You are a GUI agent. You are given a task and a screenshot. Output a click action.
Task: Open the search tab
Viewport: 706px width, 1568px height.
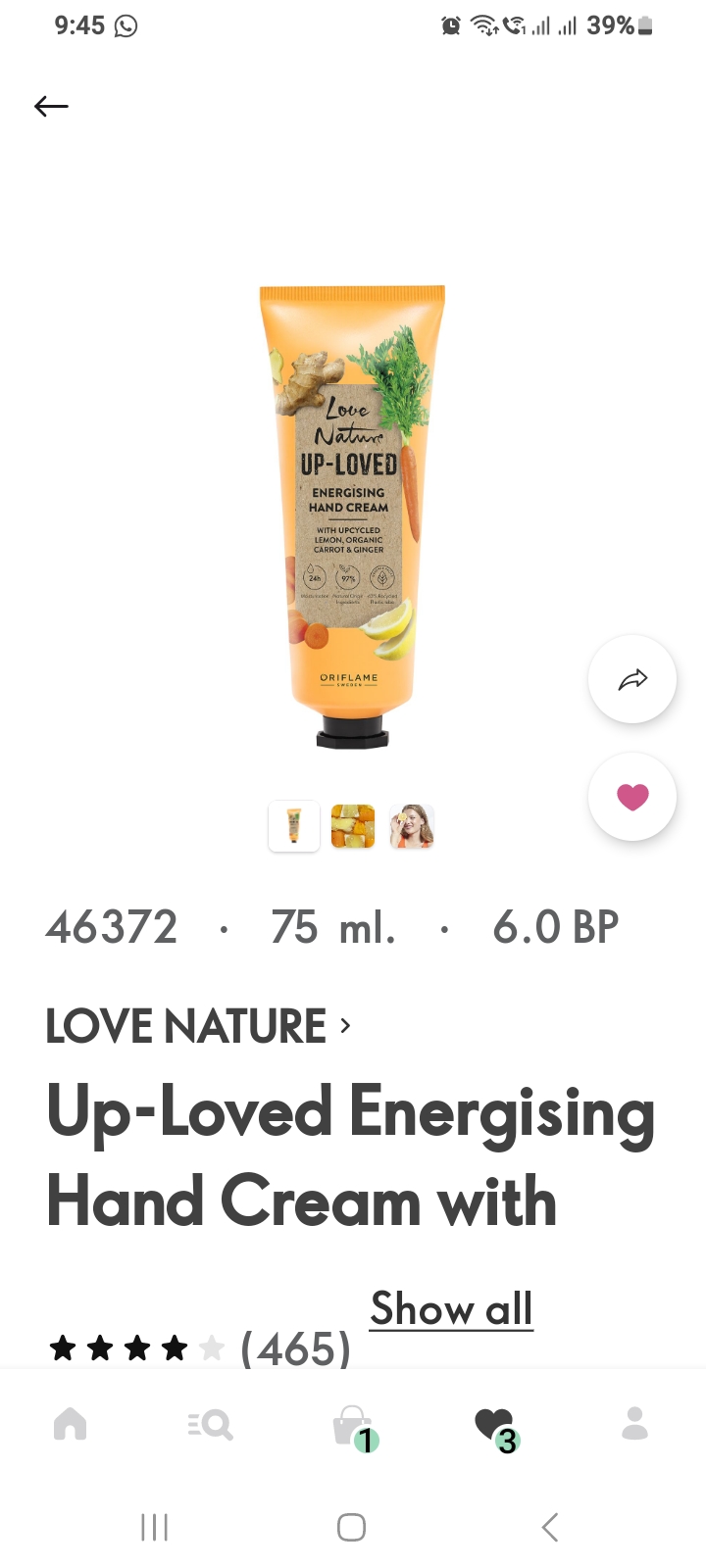pyautogui.click(x=211, y=1424)
